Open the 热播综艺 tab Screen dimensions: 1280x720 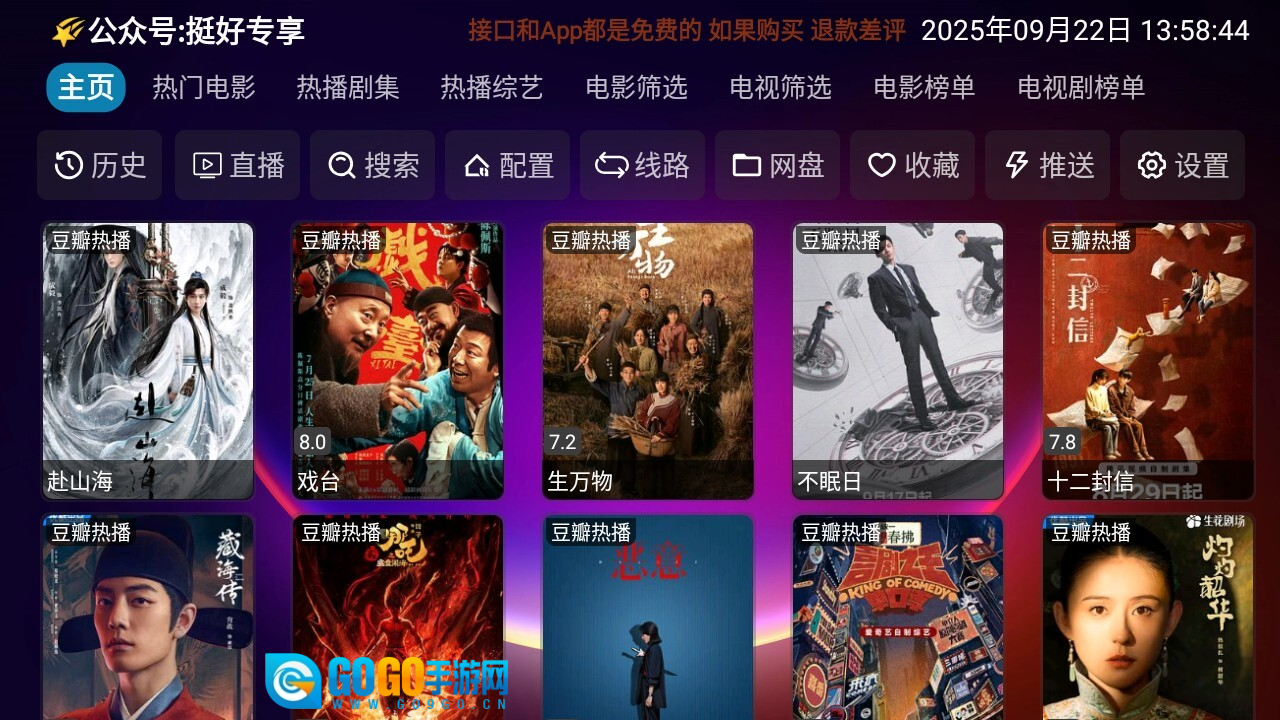[x=492, y=88]
